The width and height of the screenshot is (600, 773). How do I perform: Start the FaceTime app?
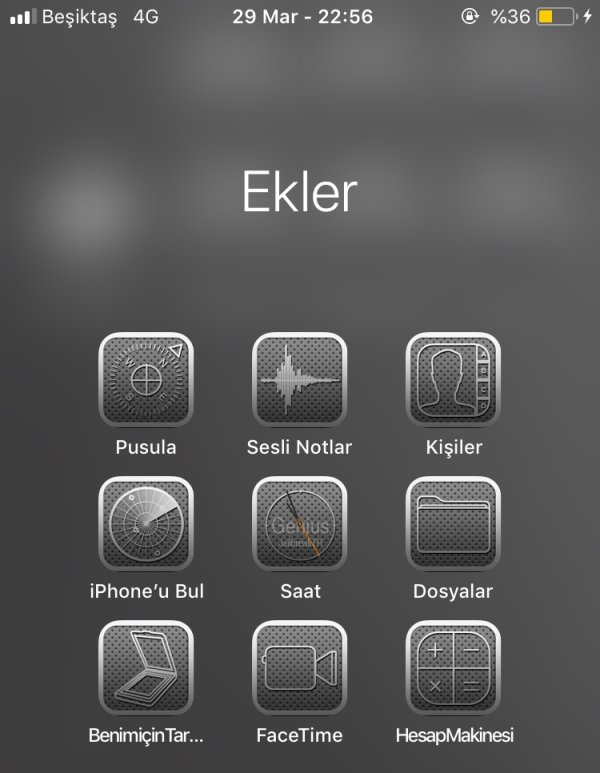(299, 668)
